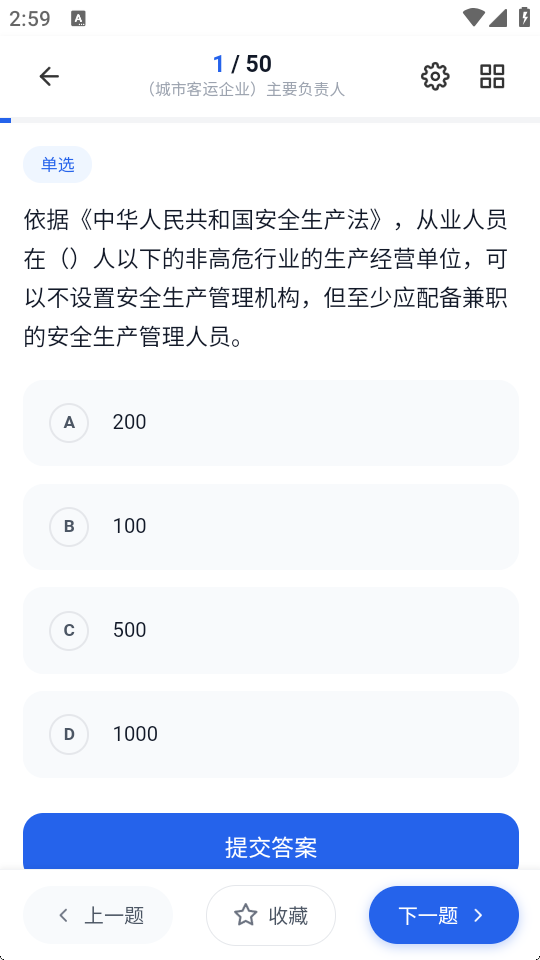This screenshot has height=960, width=540.
Task: Select answer option A 200
Action: point(271,422)
